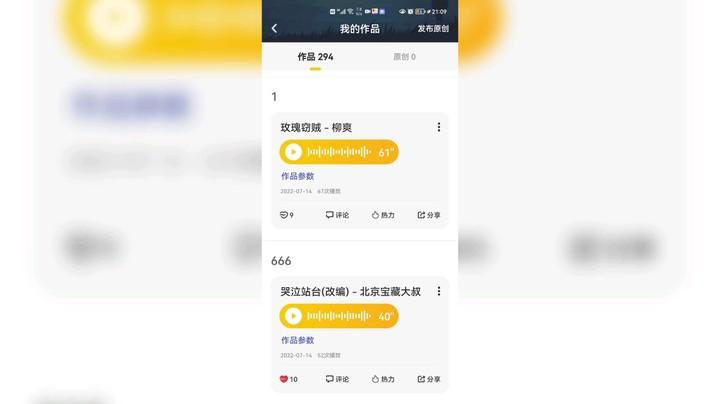Switch to the 原创 0 tab
The height and width of the screenshot is (404, 720).
pos(404,57)
